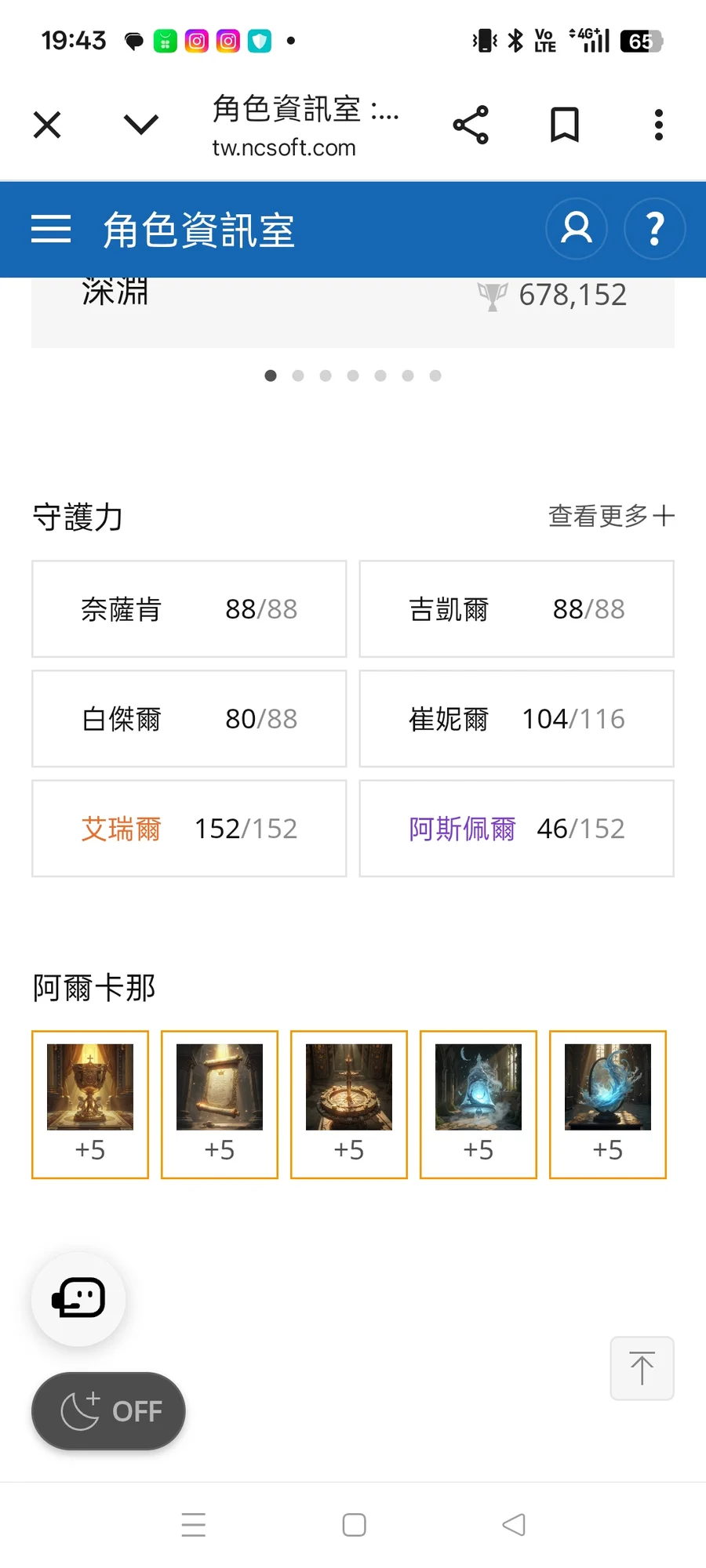
Task: Toggle the dark mode OFF switch
Action: 108,1411
